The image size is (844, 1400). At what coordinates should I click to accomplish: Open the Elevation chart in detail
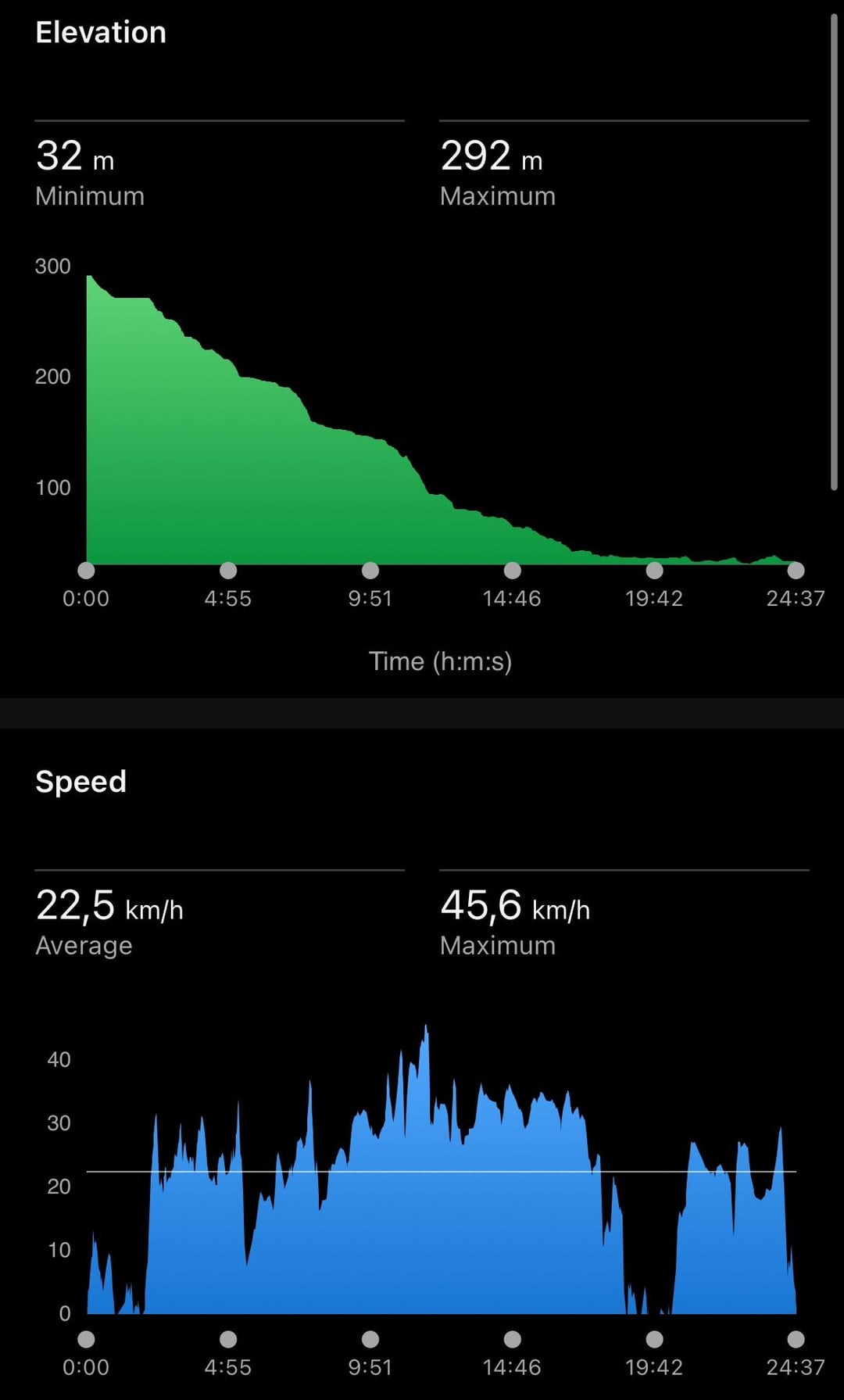pyautogui.click(x=440, y=422)
